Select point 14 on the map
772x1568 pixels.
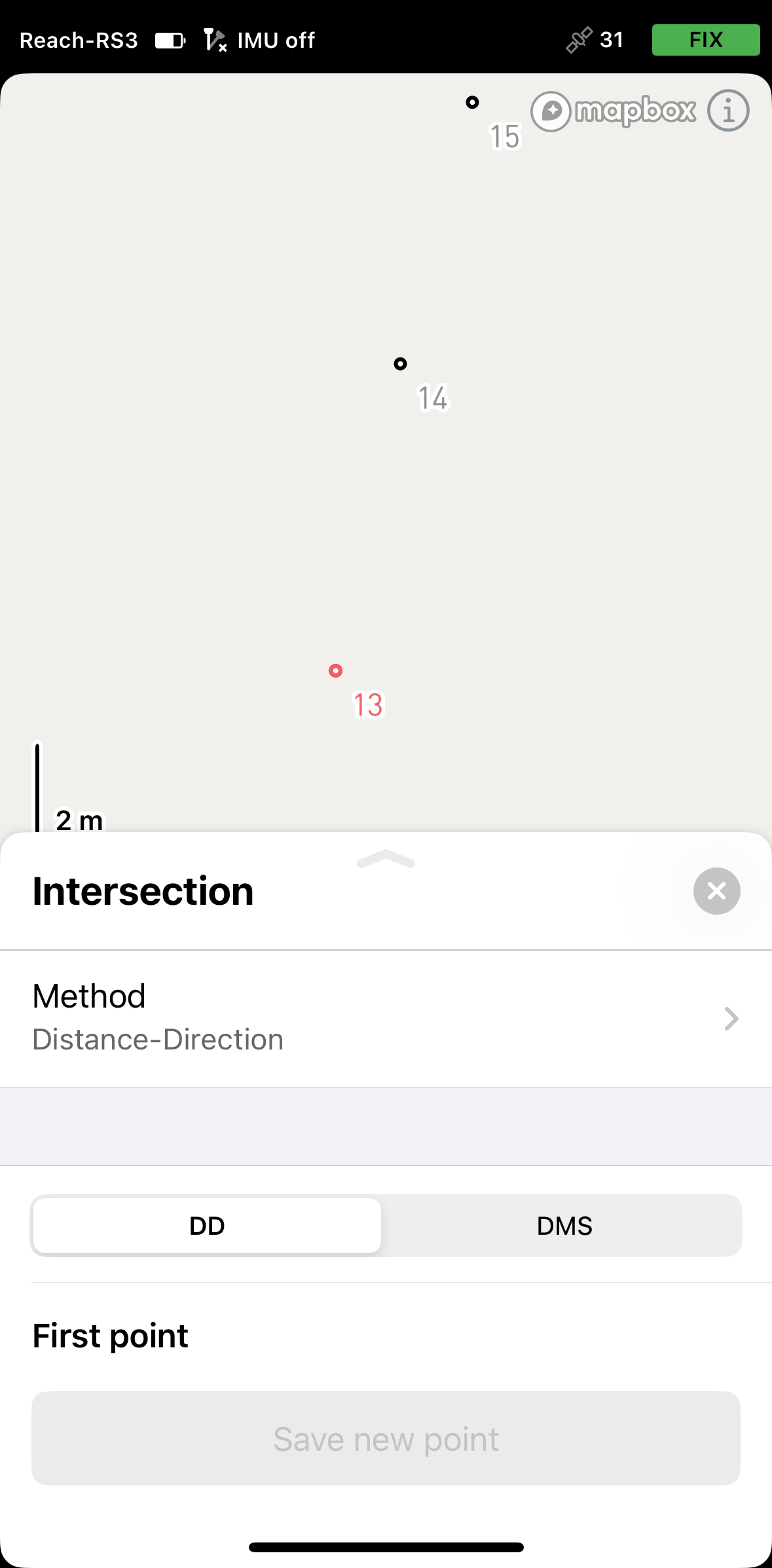click(400, 363)
